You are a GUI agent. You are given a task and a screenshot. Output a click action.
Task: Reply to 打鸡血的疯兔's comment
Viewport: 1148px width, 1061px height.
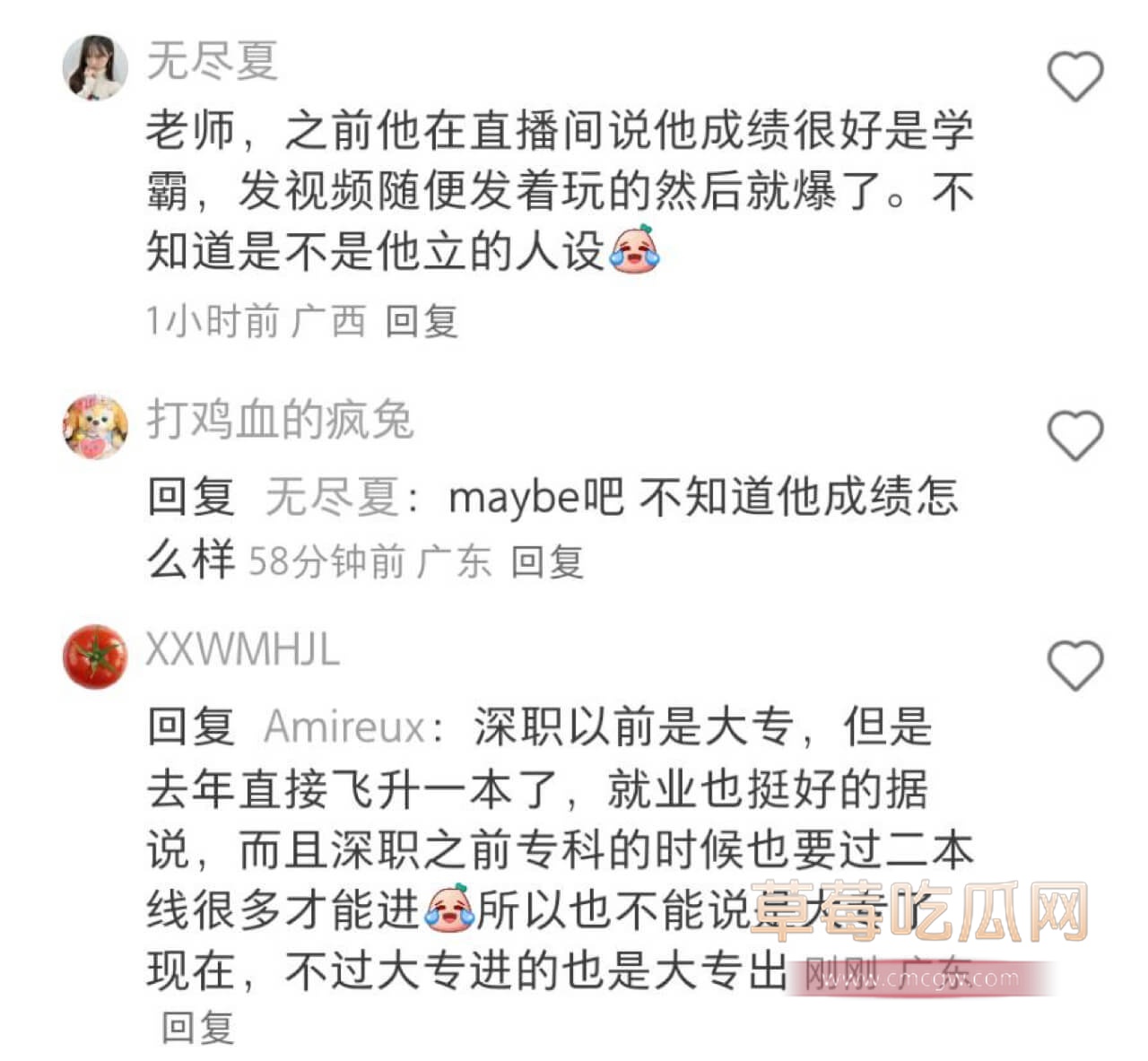pyautogui.click(x=547, y=562)
